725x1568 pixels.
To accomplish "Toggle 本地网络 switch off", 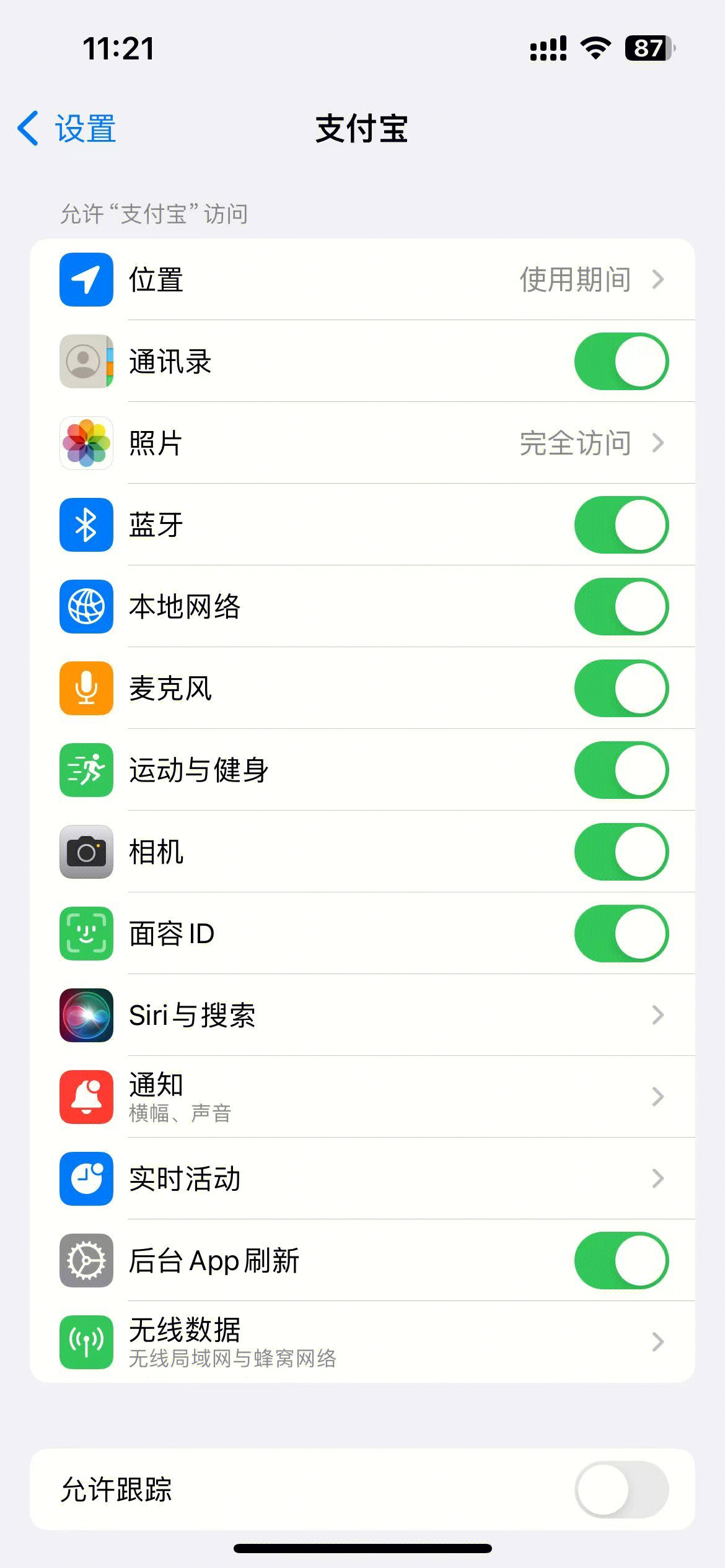I will (622, 606).
